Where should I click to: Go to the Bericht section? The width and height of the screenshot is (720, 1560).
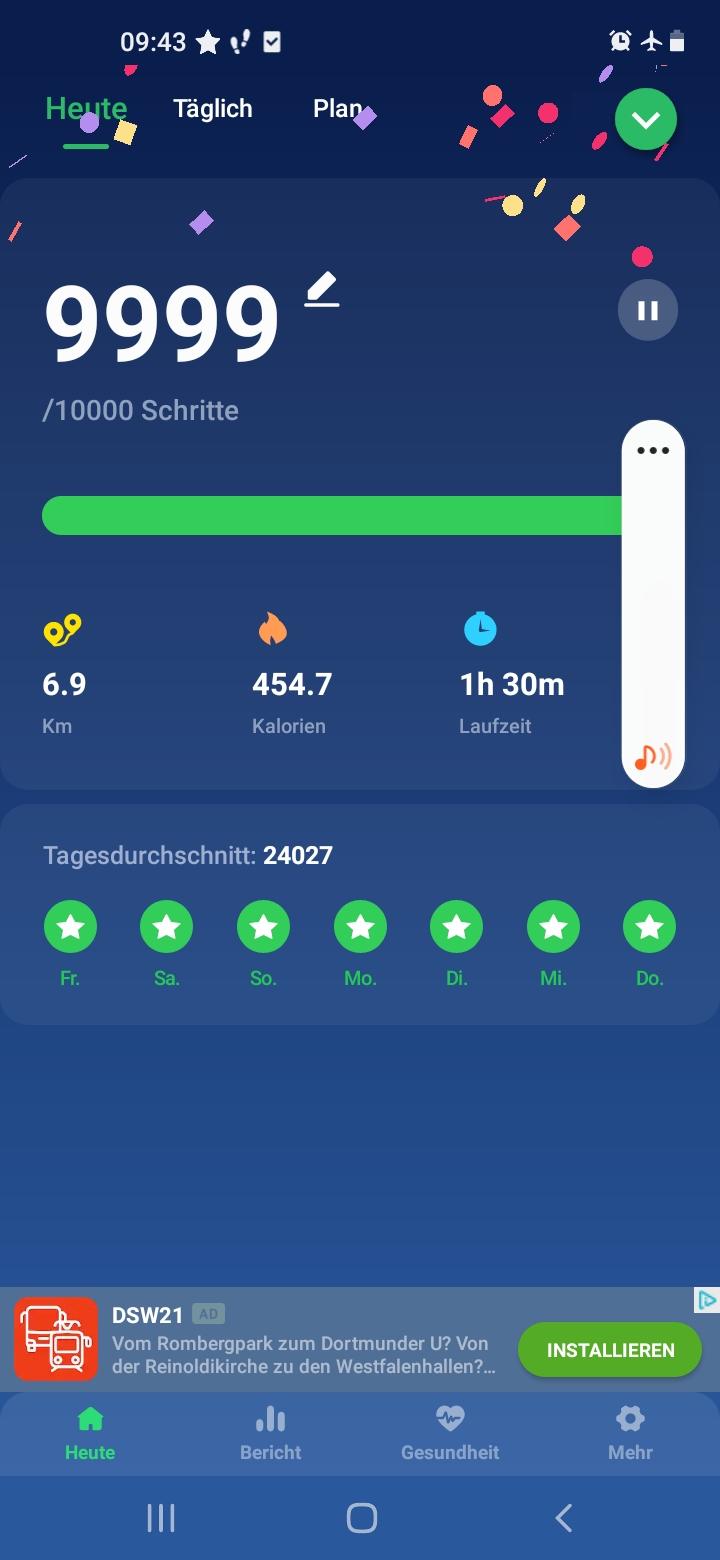(x=270, y=1434)
